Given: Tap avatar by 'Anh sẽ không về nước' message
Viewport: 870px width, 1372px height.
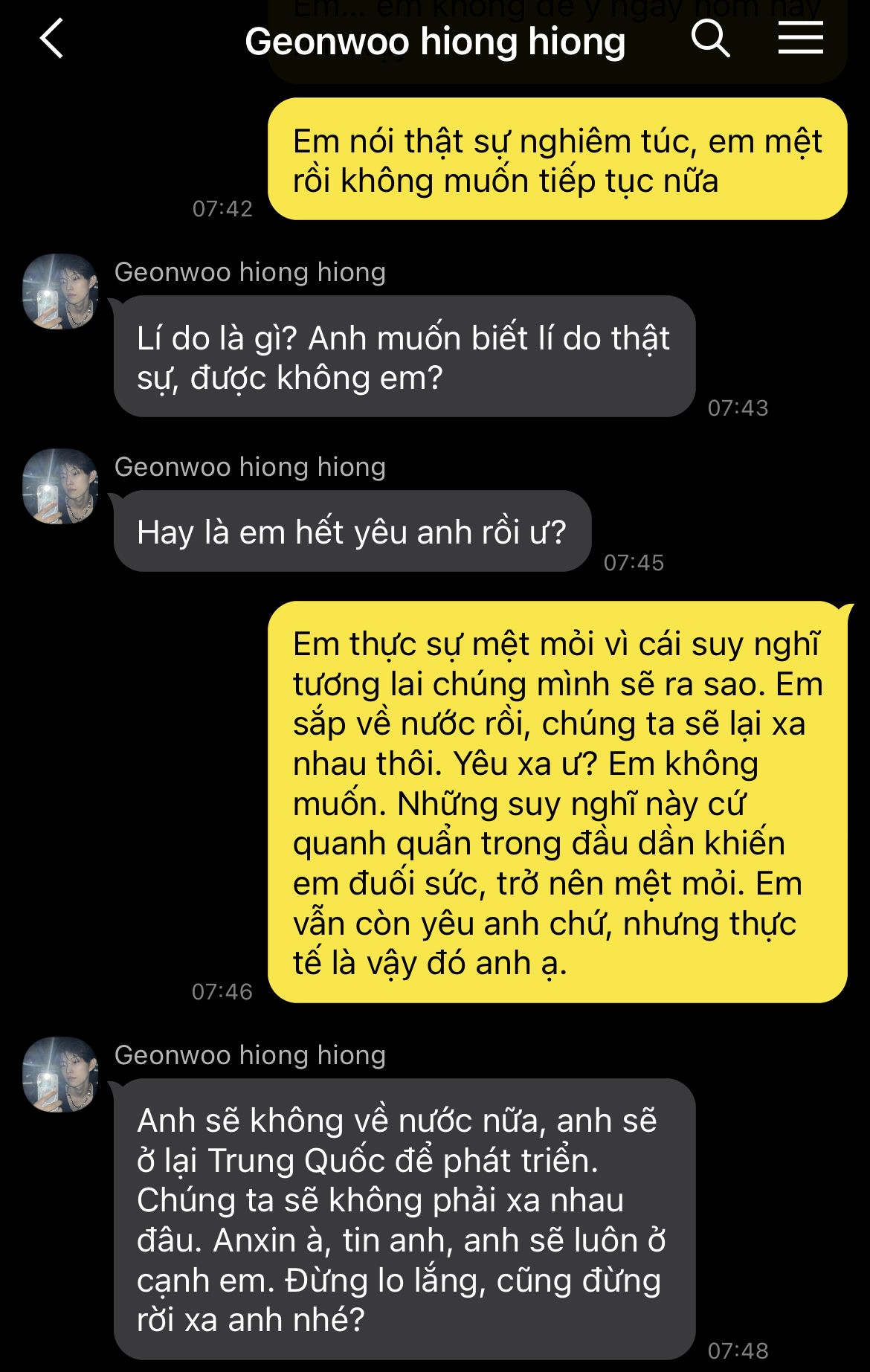Looking at the screenshot, I should pos(60,1075).
